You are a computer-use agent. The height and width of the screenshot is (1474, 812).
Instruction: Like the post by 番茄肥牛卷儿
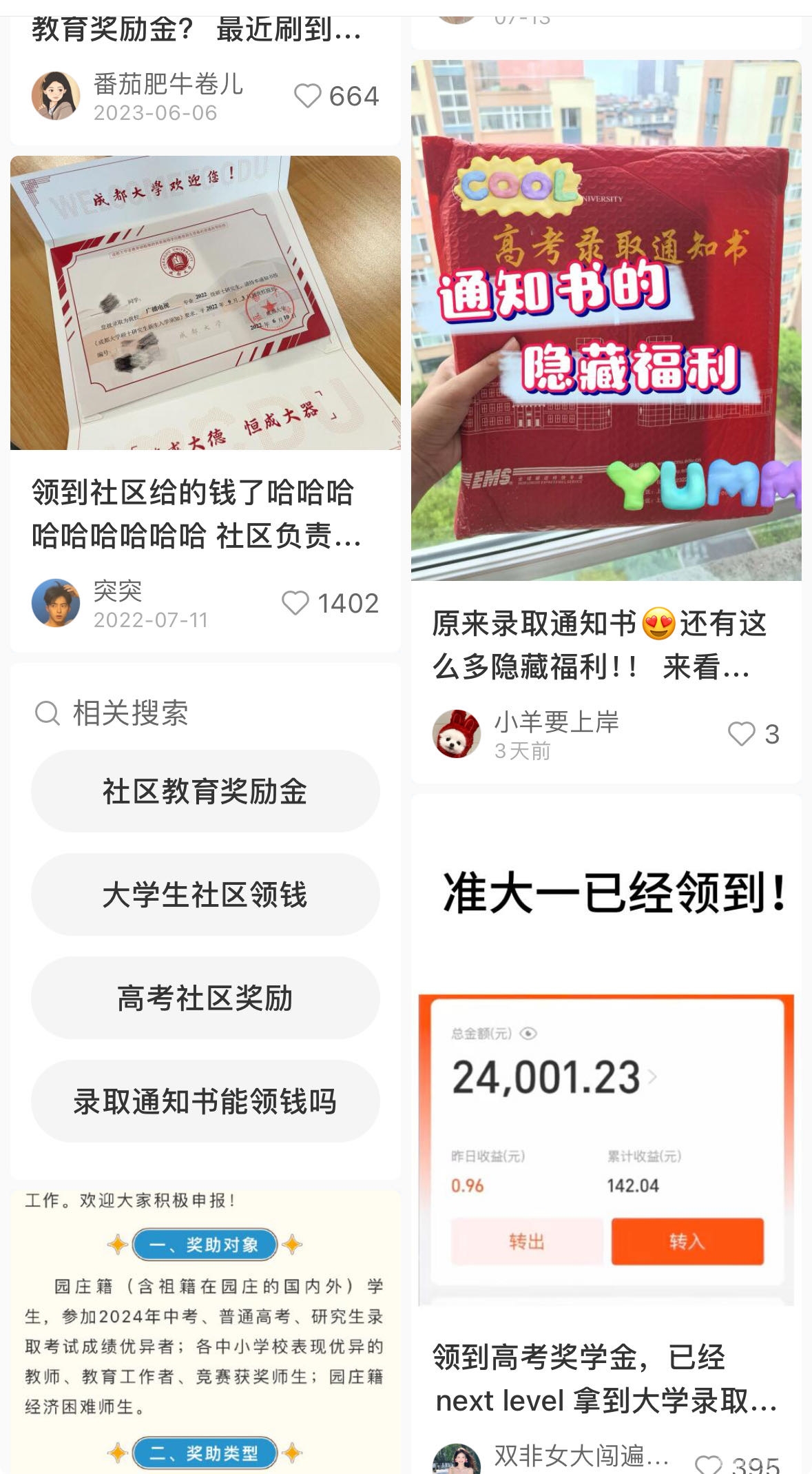[308, 96]
